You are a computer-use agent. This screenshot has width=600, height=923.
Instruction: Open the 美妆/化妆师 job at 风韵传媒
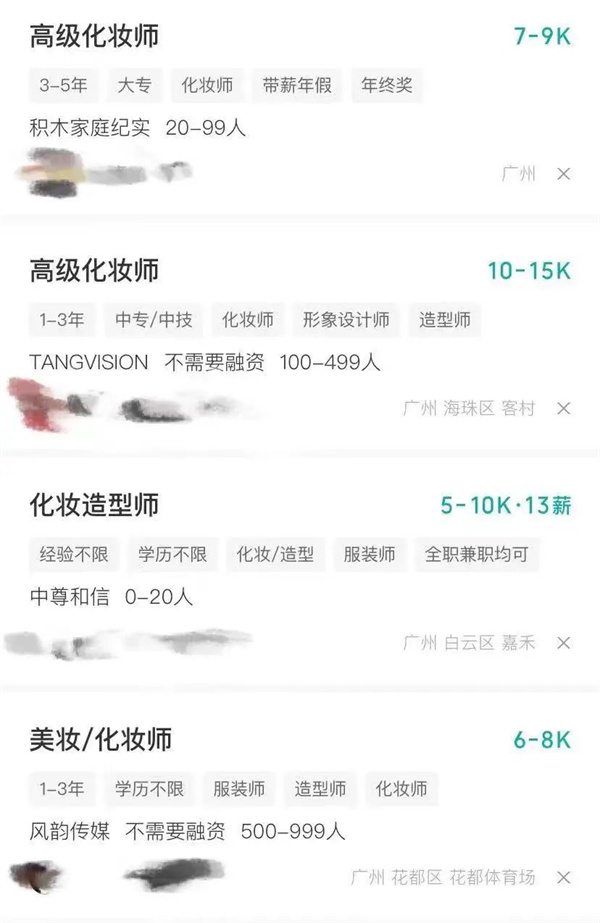click(x=100, y=739)
